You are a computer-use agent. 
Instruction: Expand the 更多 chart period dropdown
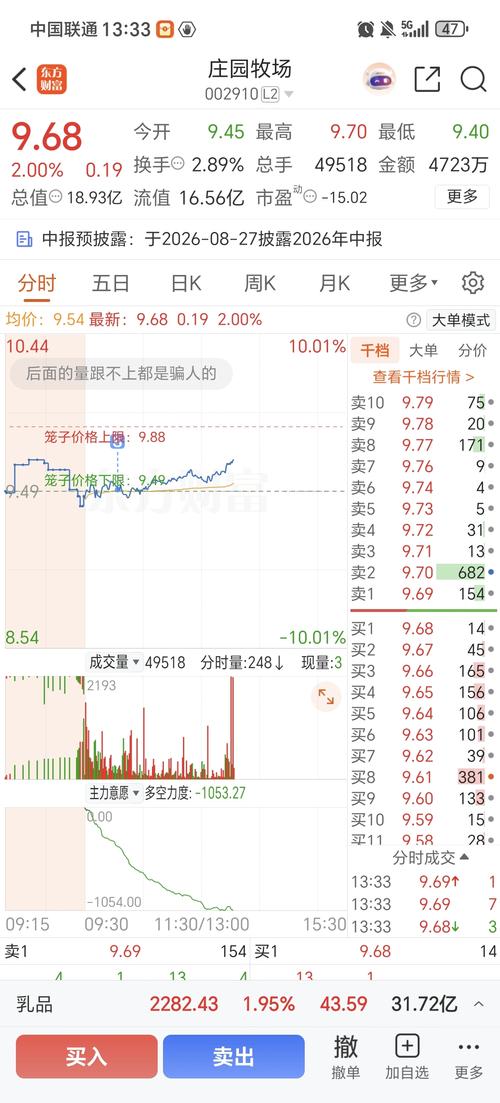pyautogui.click(x=414, y=283)
